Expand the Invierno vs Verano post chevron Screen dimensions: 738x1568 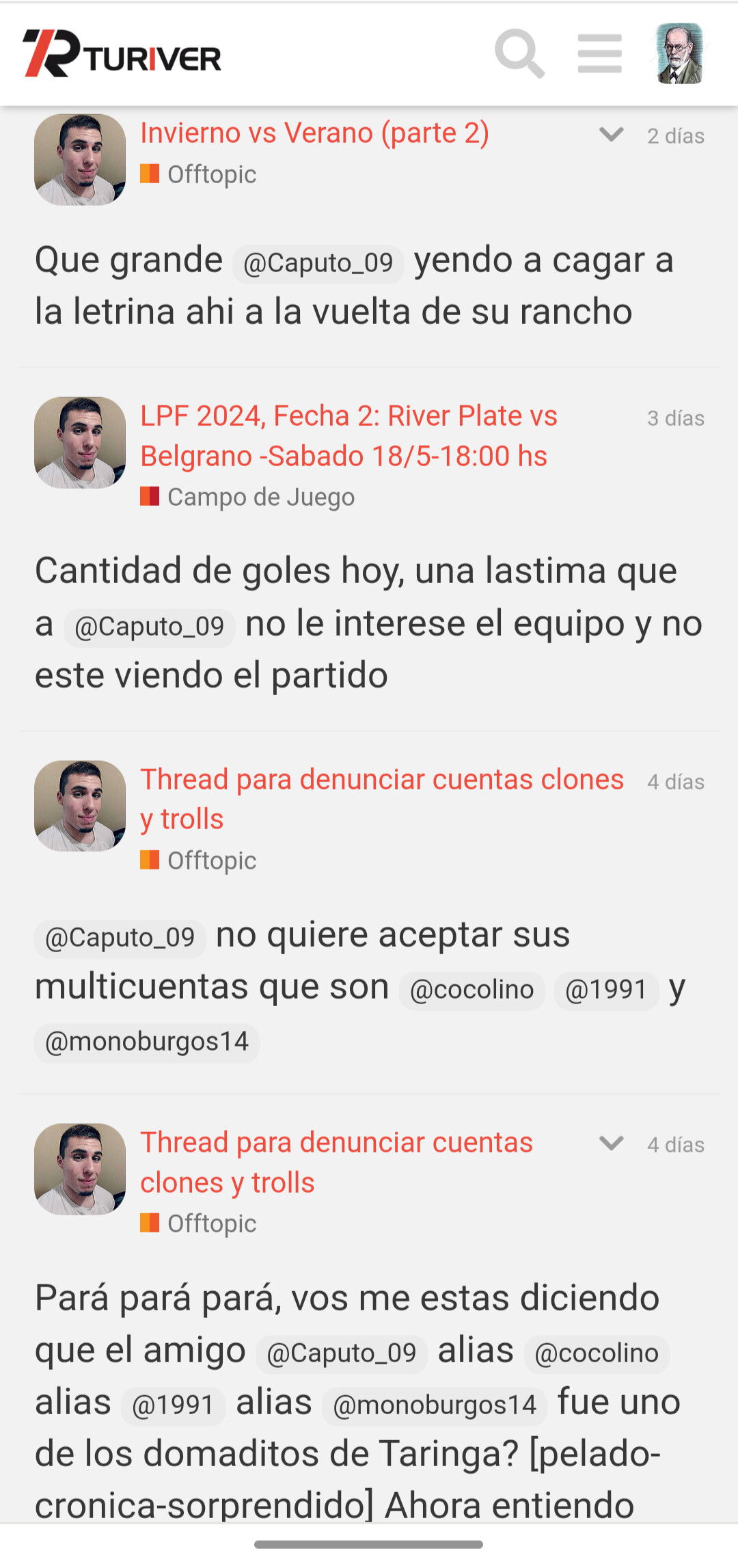coord(611,134)
